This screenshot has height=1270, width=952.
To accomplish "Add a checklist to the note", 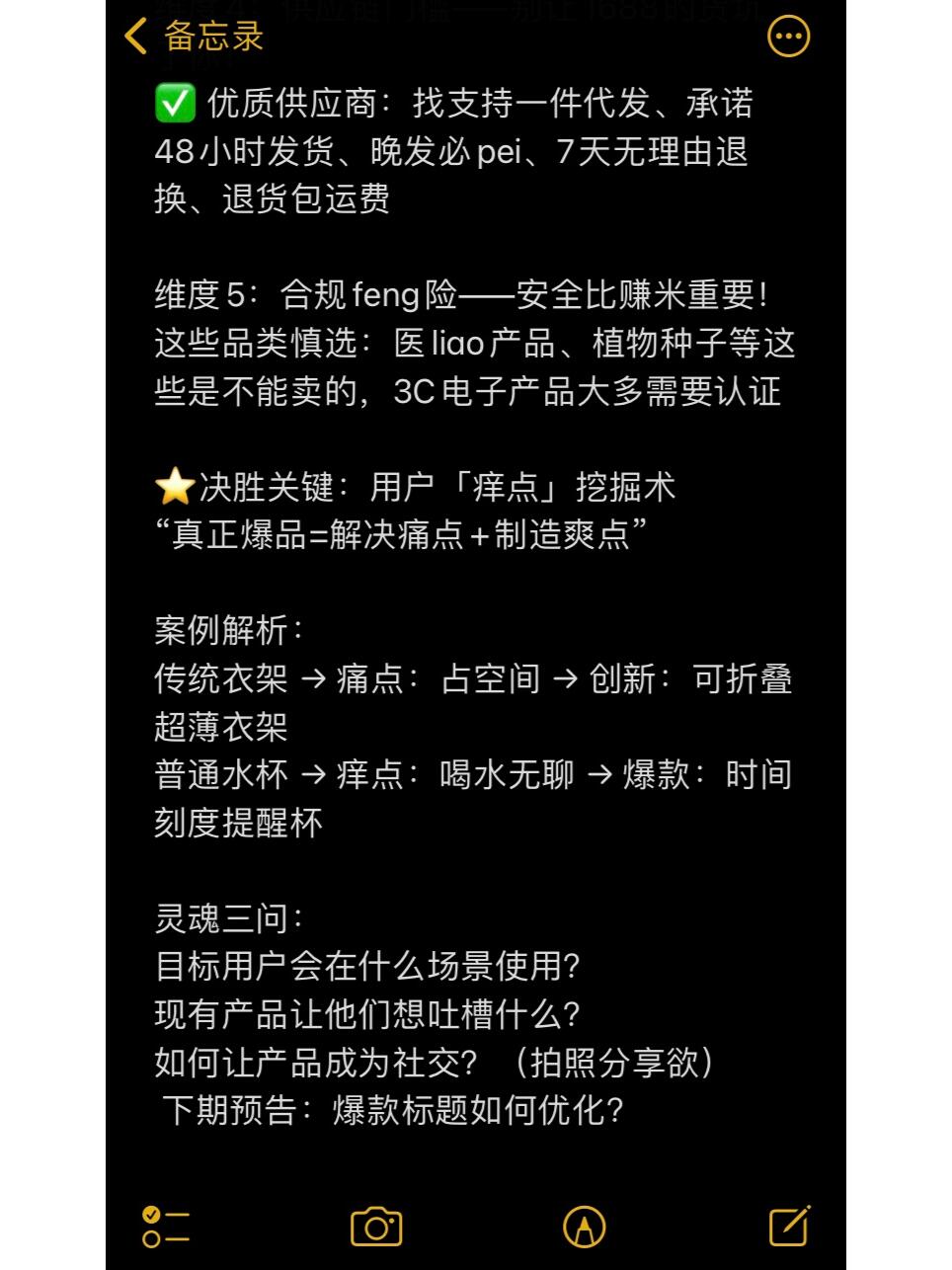I will click(165, 1226).
